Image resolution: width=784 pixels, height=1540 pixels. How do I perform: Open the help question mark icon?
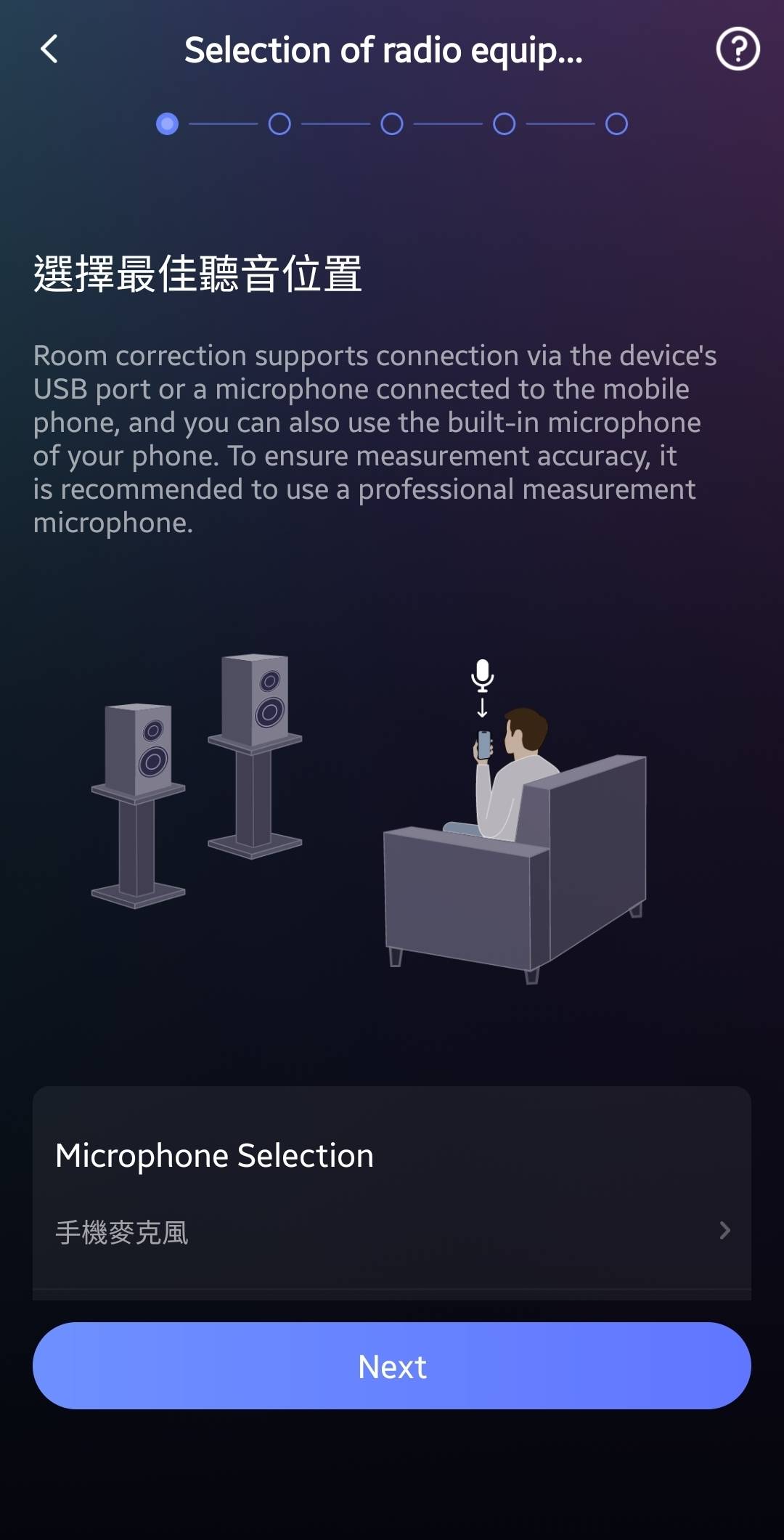[x=738, y=49]
